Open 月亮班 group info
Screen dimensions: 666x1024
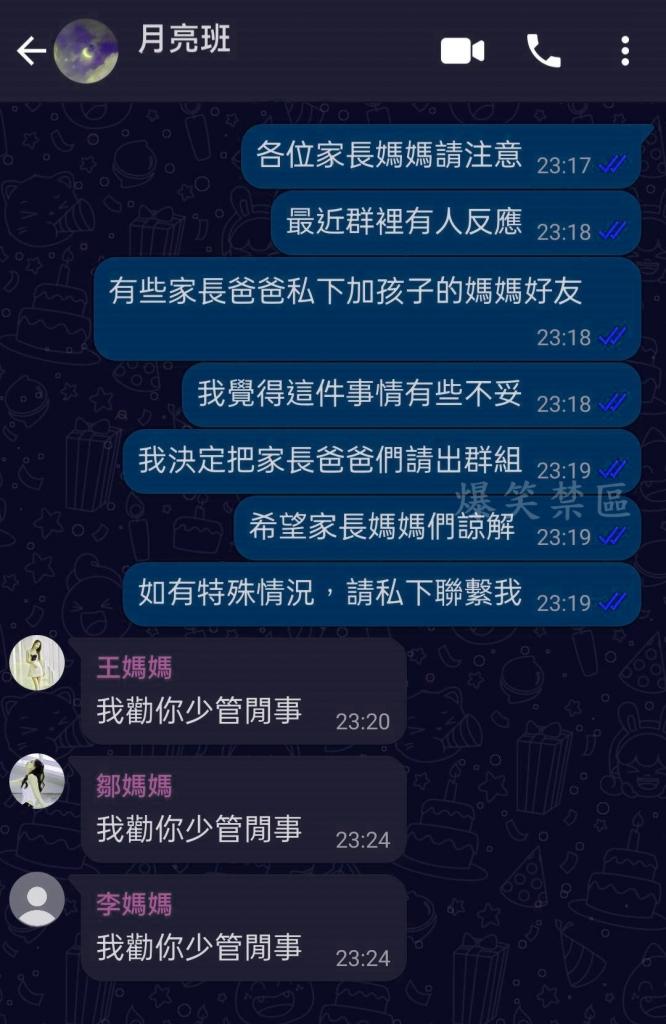click(x=185, y=40)
